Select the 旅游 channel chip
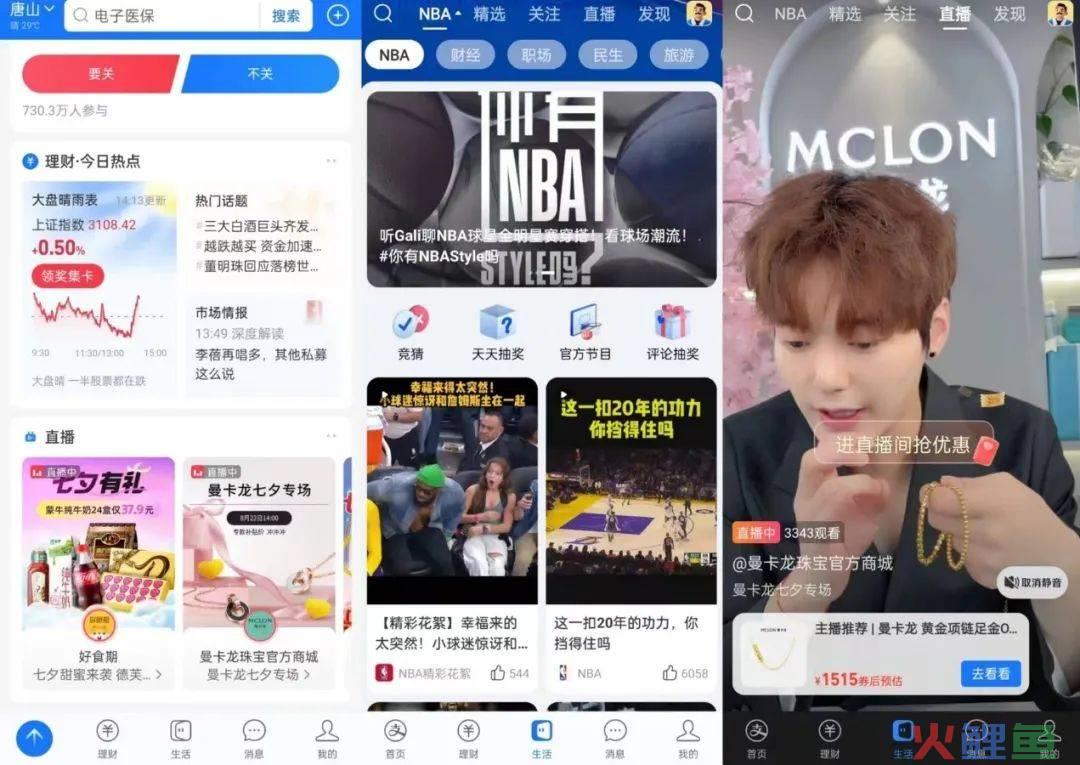Screen dimensions: 1080x765 tap(678, 55)
